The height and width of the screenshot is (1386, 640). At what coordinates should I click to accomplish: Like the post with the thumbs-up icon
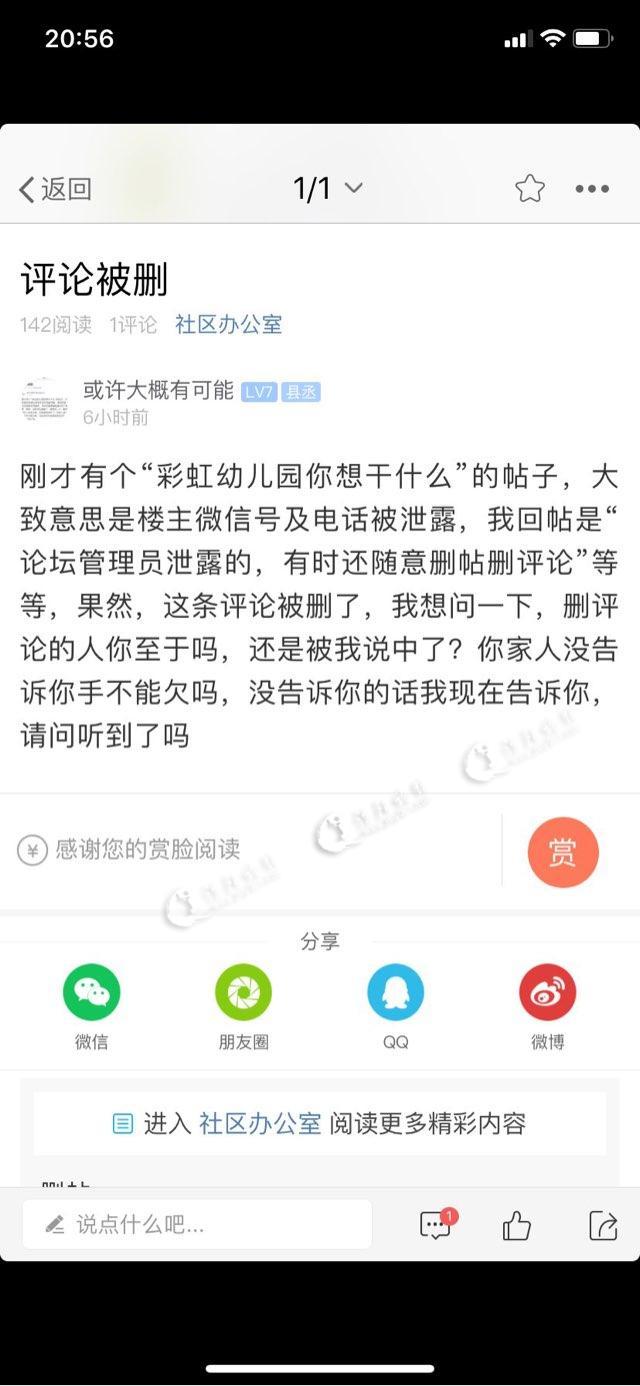click(x=516, y=1224)
